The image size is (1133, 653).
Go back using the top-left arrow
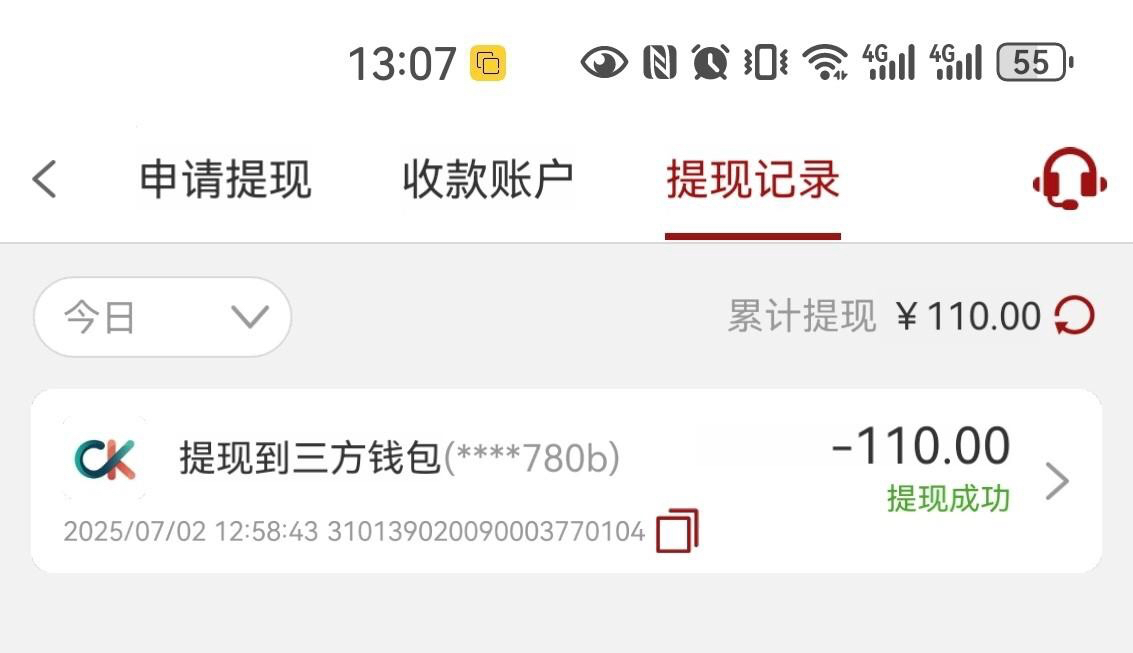(x=45, y=181)
